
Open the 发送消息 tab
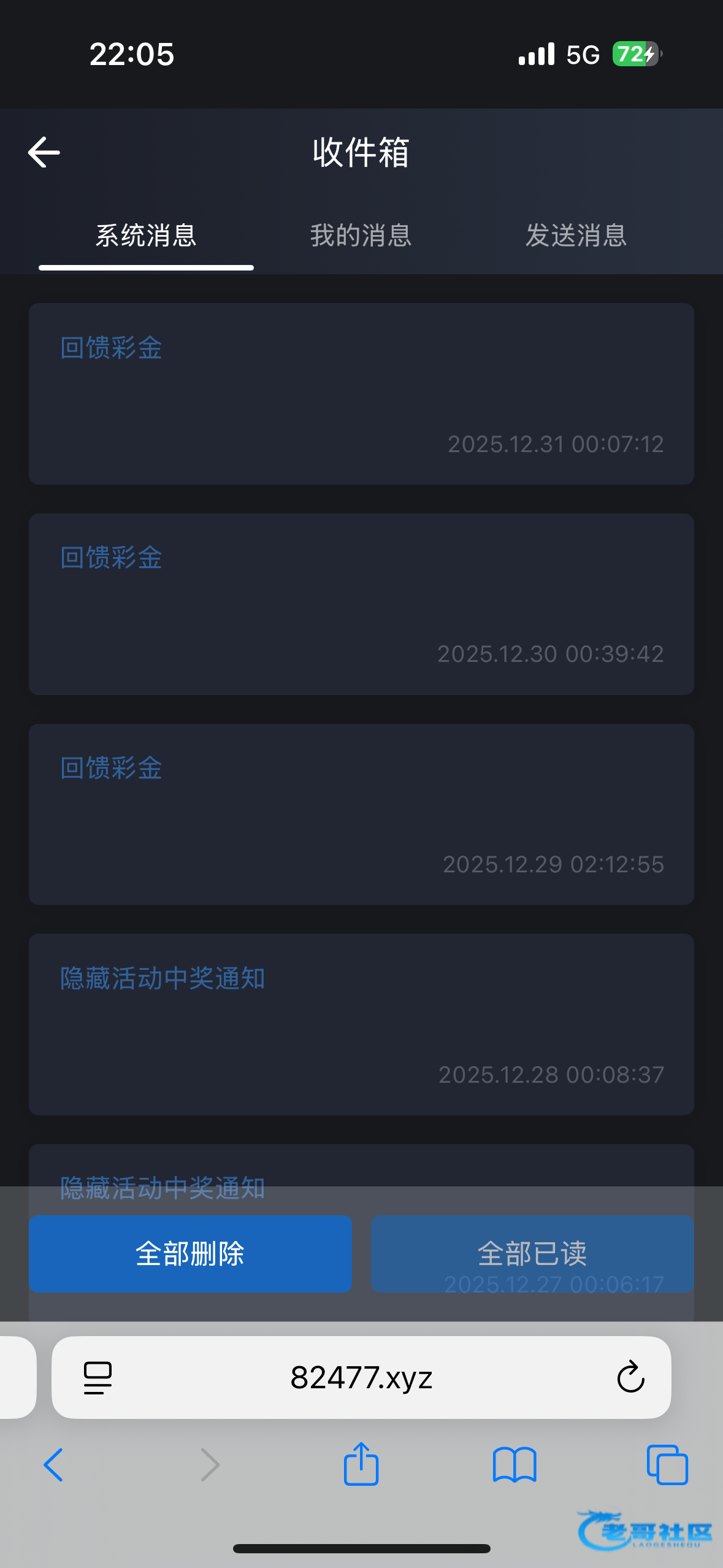[576, 236]
